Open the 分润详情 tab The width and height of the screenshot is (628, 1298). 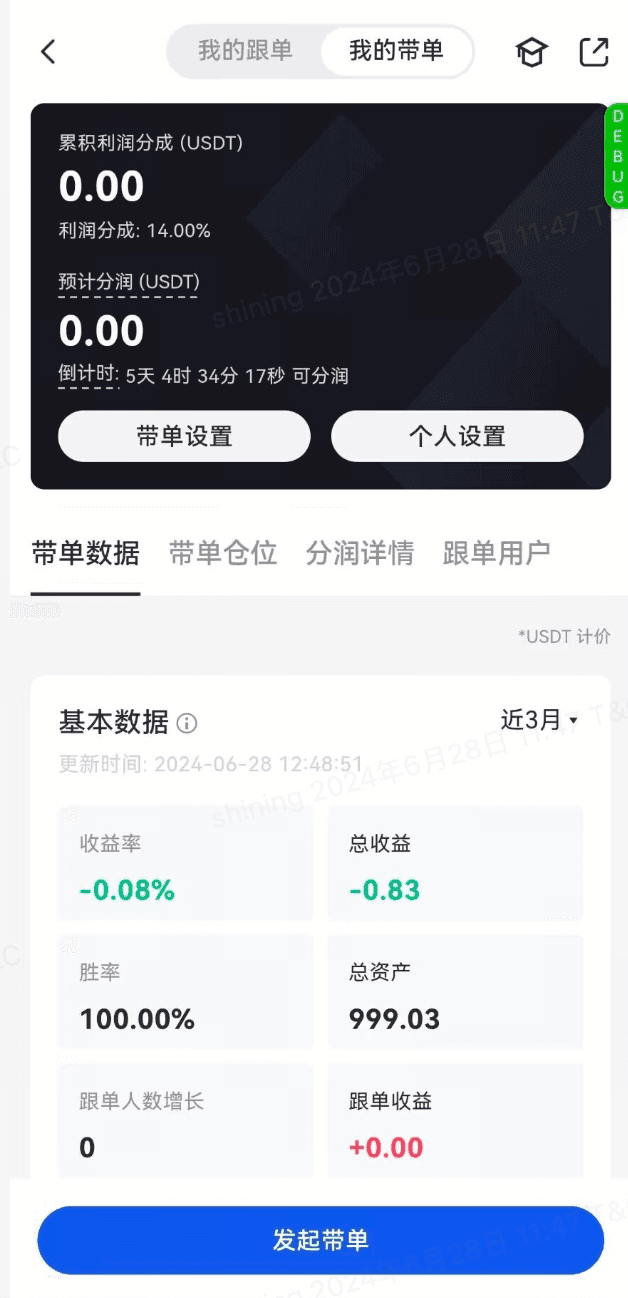click(x=359, y=553)
